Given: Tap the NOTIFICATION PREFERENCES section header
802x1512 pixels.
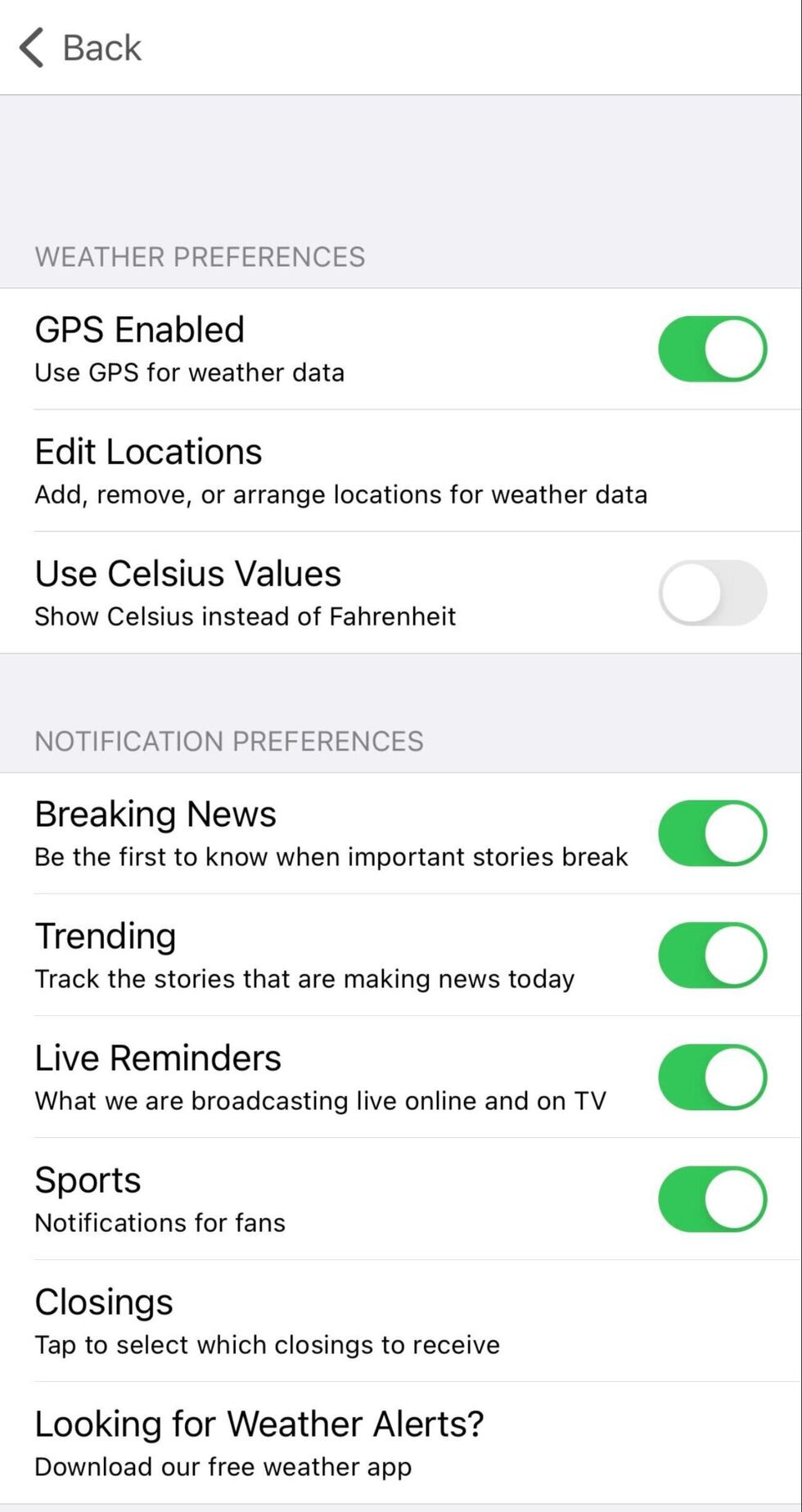Looking at the screenshot, I should coord(229,741).
